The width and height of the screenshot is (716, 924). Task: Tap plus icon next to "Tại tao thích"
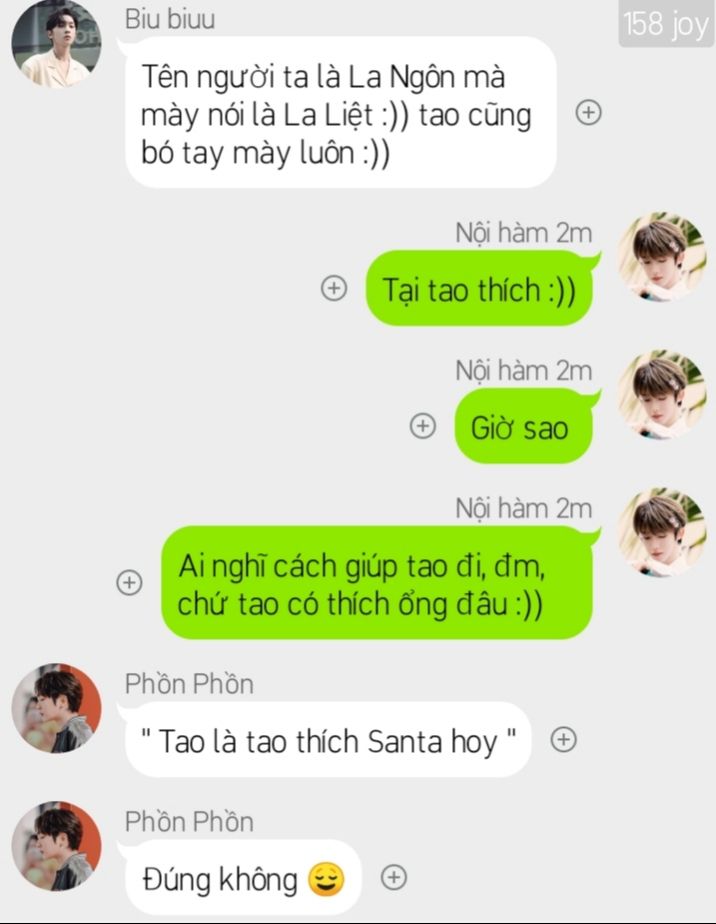pos(333,288)
